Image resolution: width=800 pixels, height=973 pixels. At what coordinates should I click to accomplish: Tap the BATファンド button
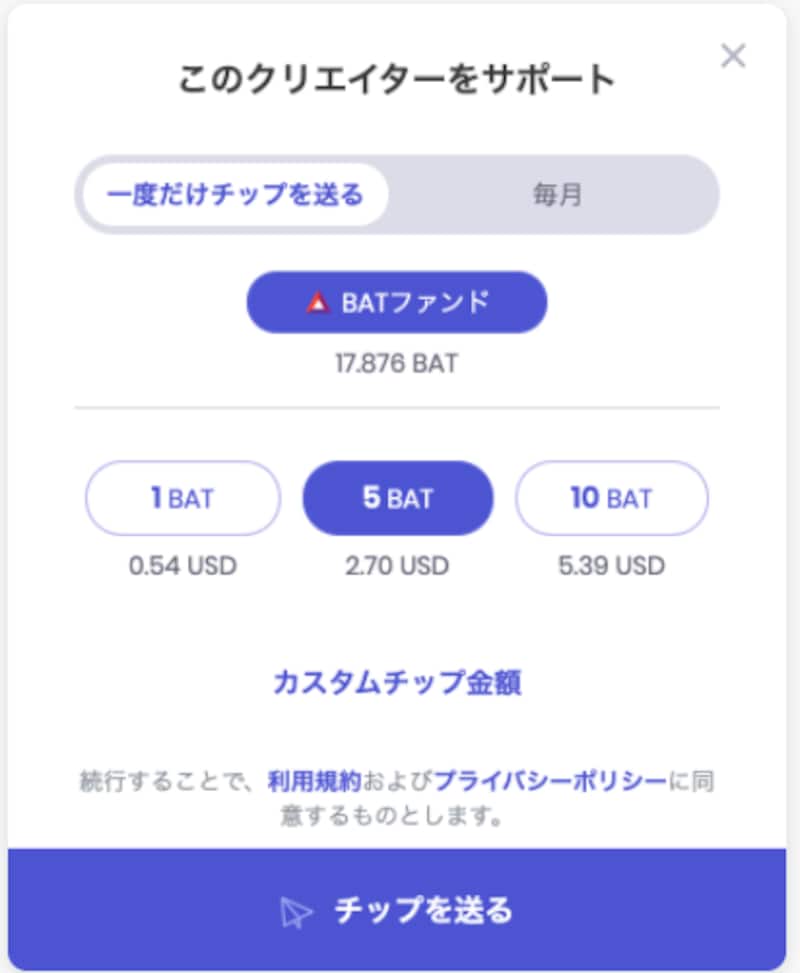click(397, 302)
